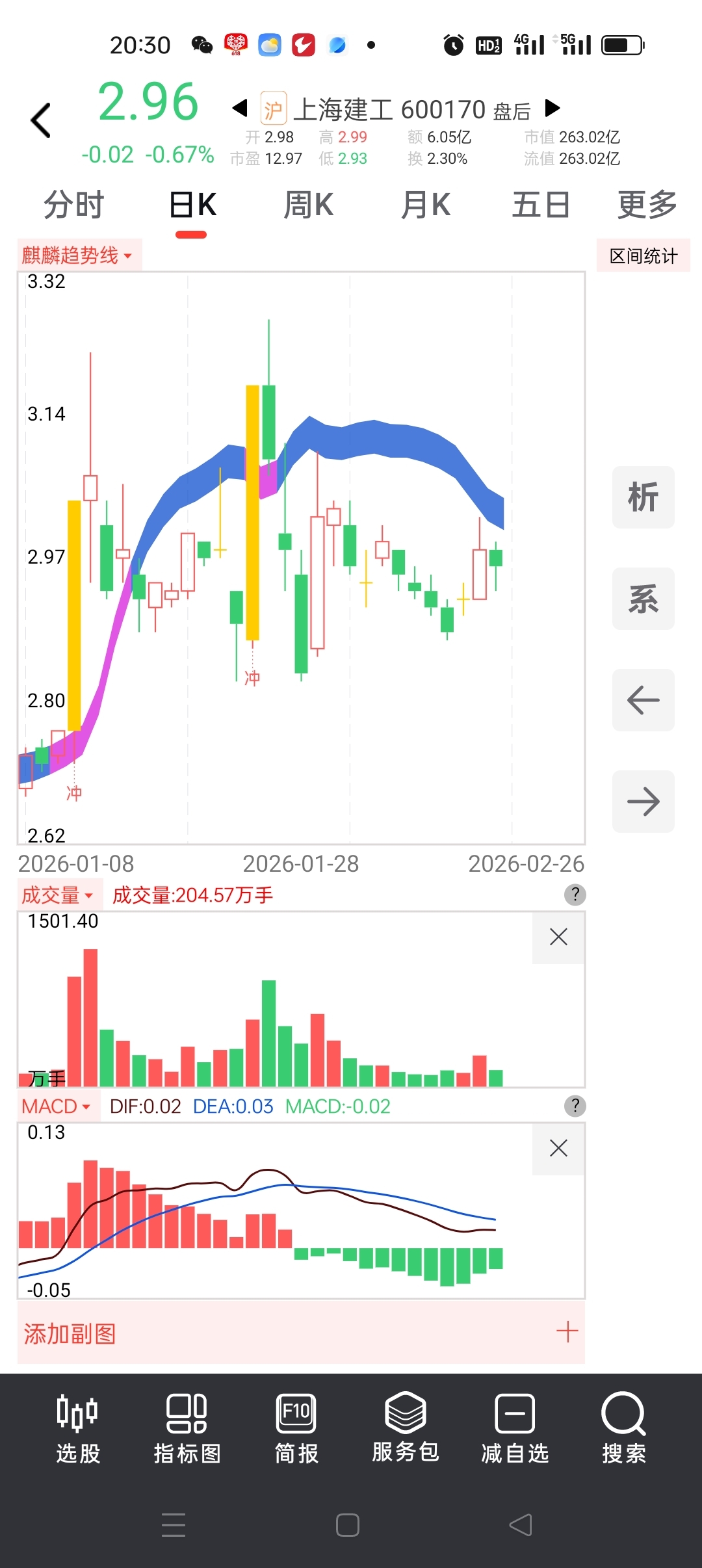Move chart left with the left arrow button
Screen dimensions: 702x1568
[x=643, y=700]
